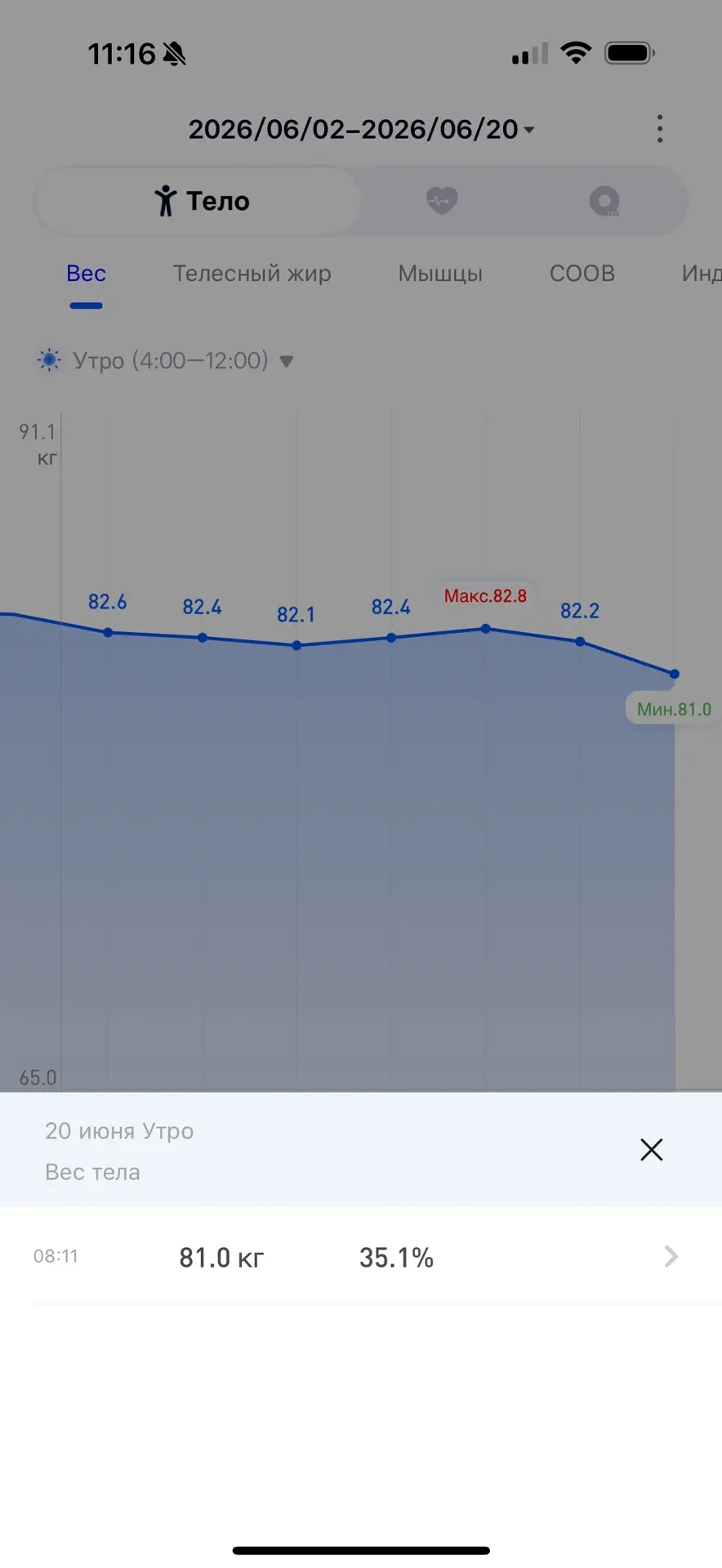Switch to the measuring tape segment
This screenshot has width=722, height=1568.
coord(605,201)
